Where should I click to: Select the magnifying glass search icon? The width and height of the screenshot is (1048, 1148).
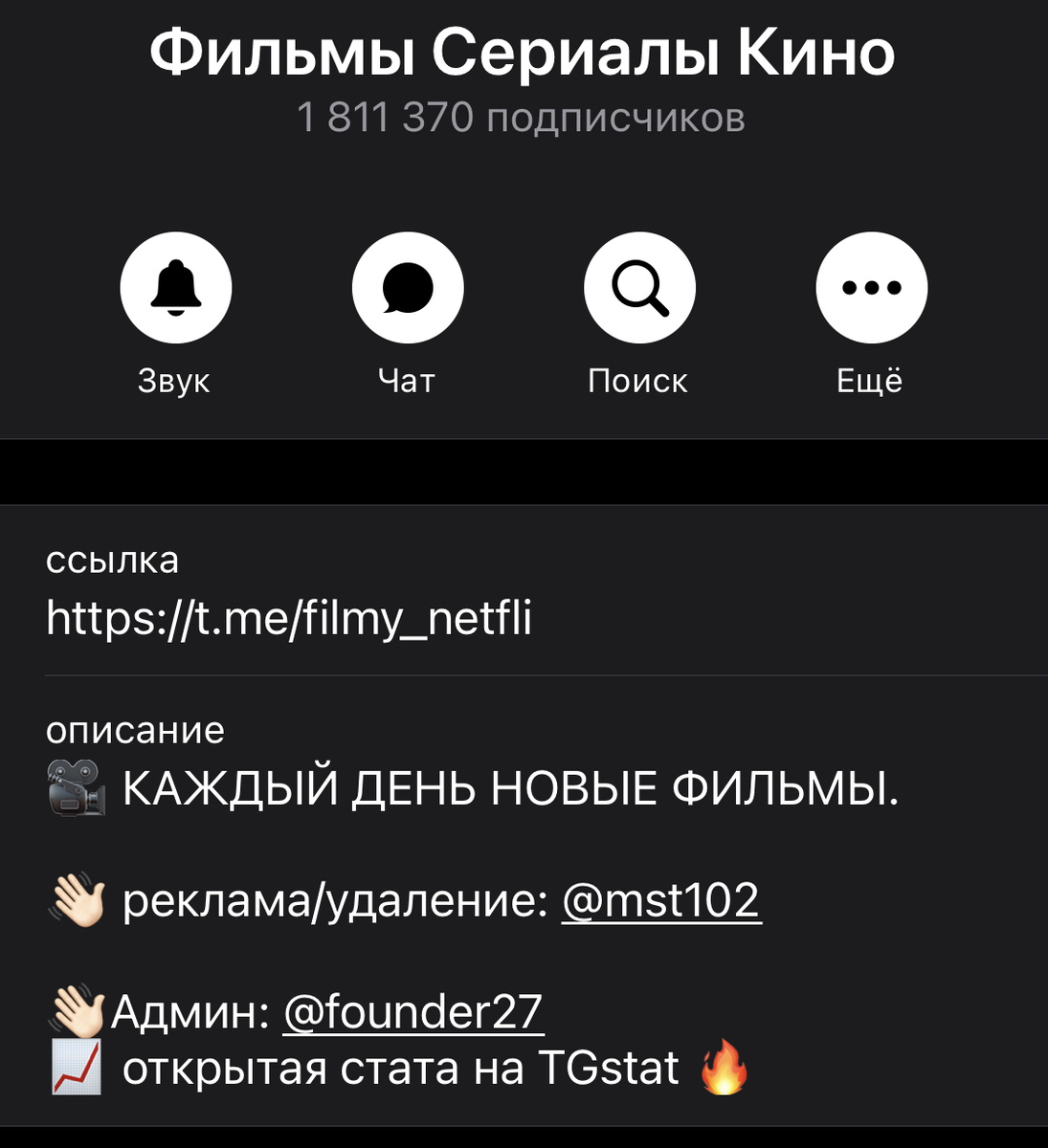tap(638, 287)
